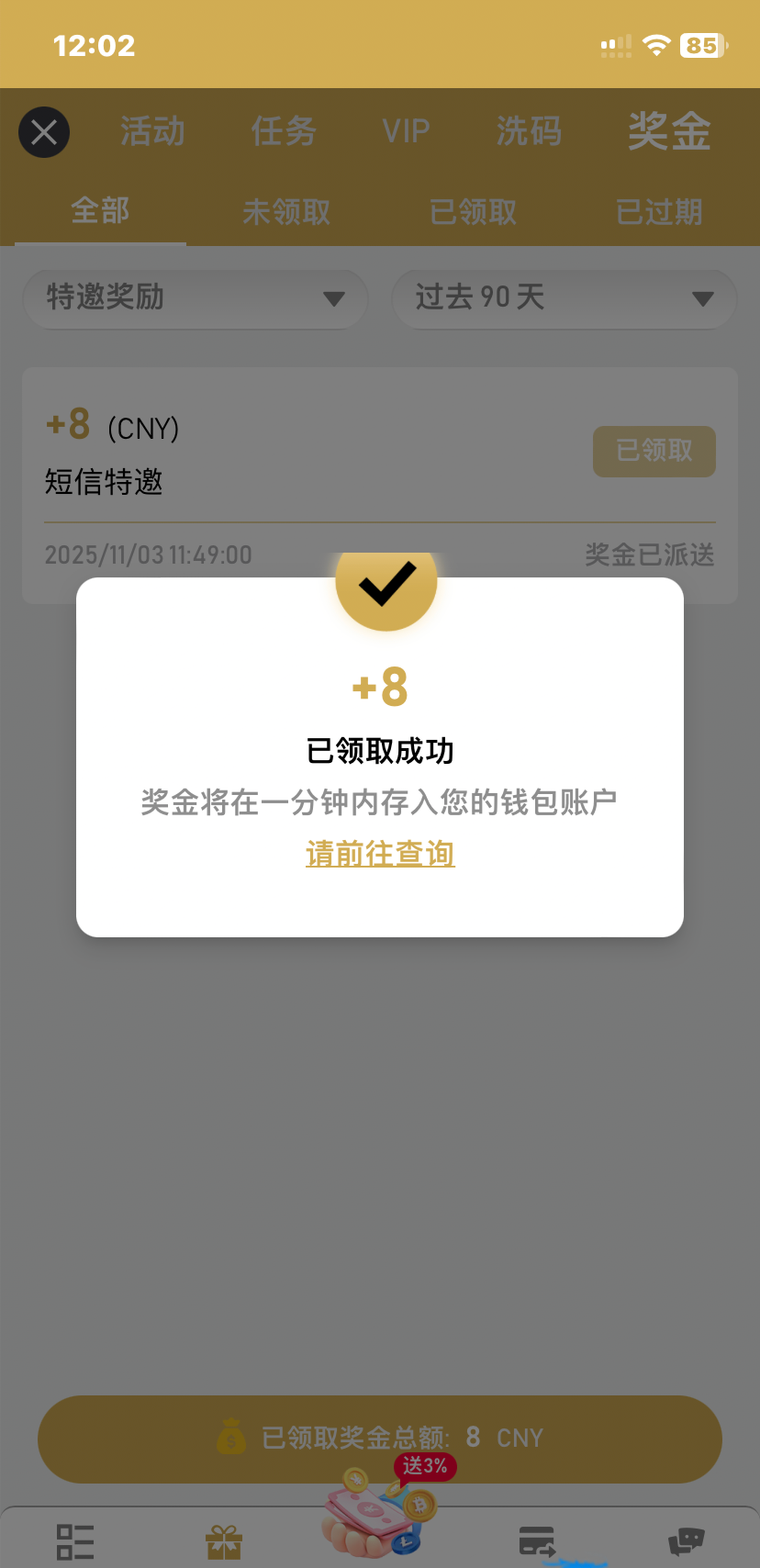760x1568 pixels.
Task: Close the bonus center with the X icon
Action: coord(44,132)
